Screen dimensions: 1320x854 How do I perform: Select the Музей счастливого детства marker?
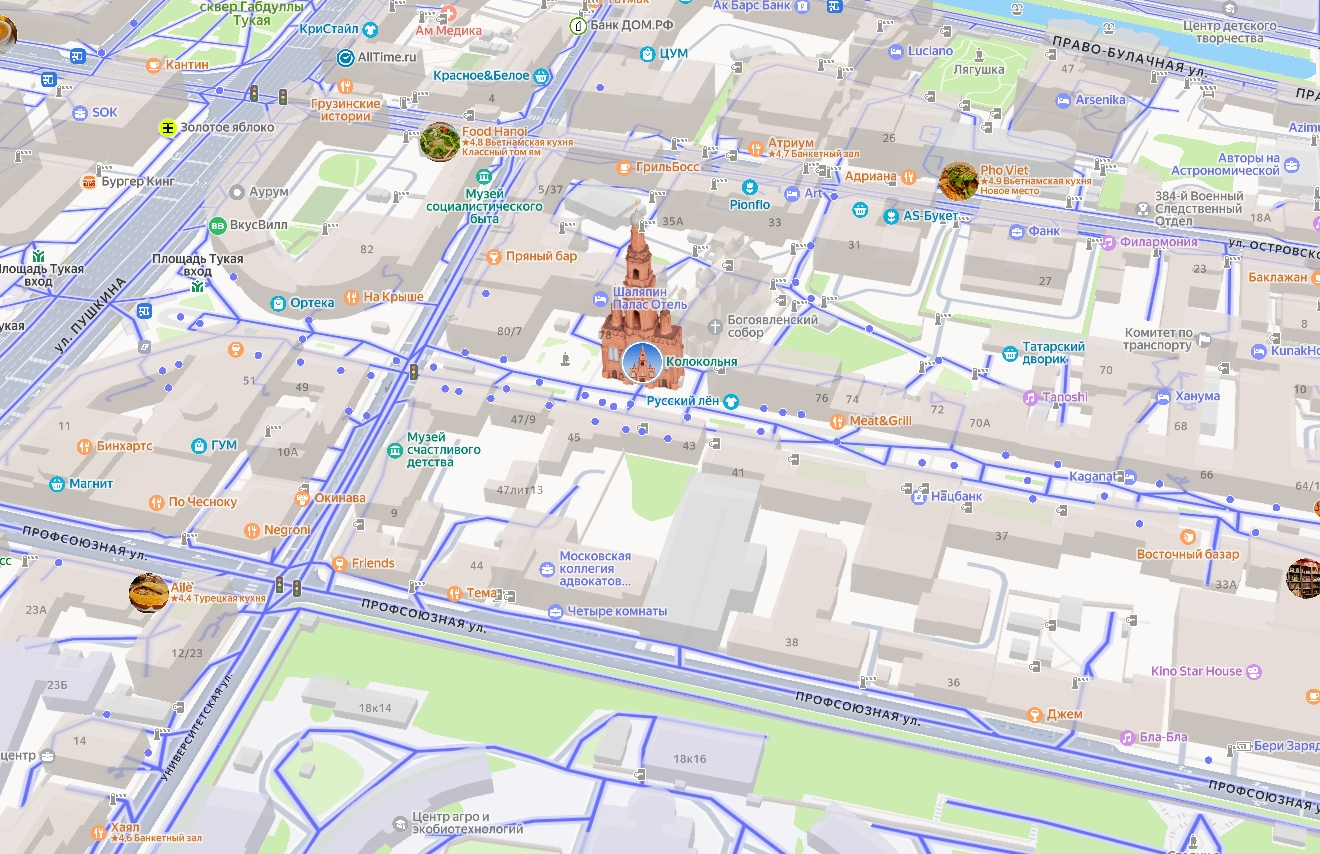click(x=395, y=450)
